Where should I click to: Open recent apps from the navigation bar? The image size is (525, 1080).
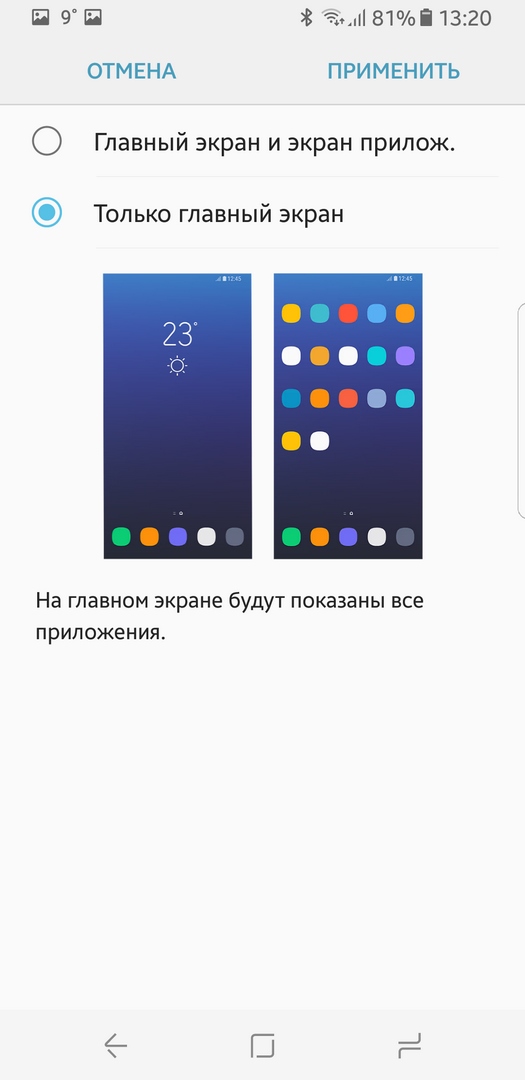410,1046
